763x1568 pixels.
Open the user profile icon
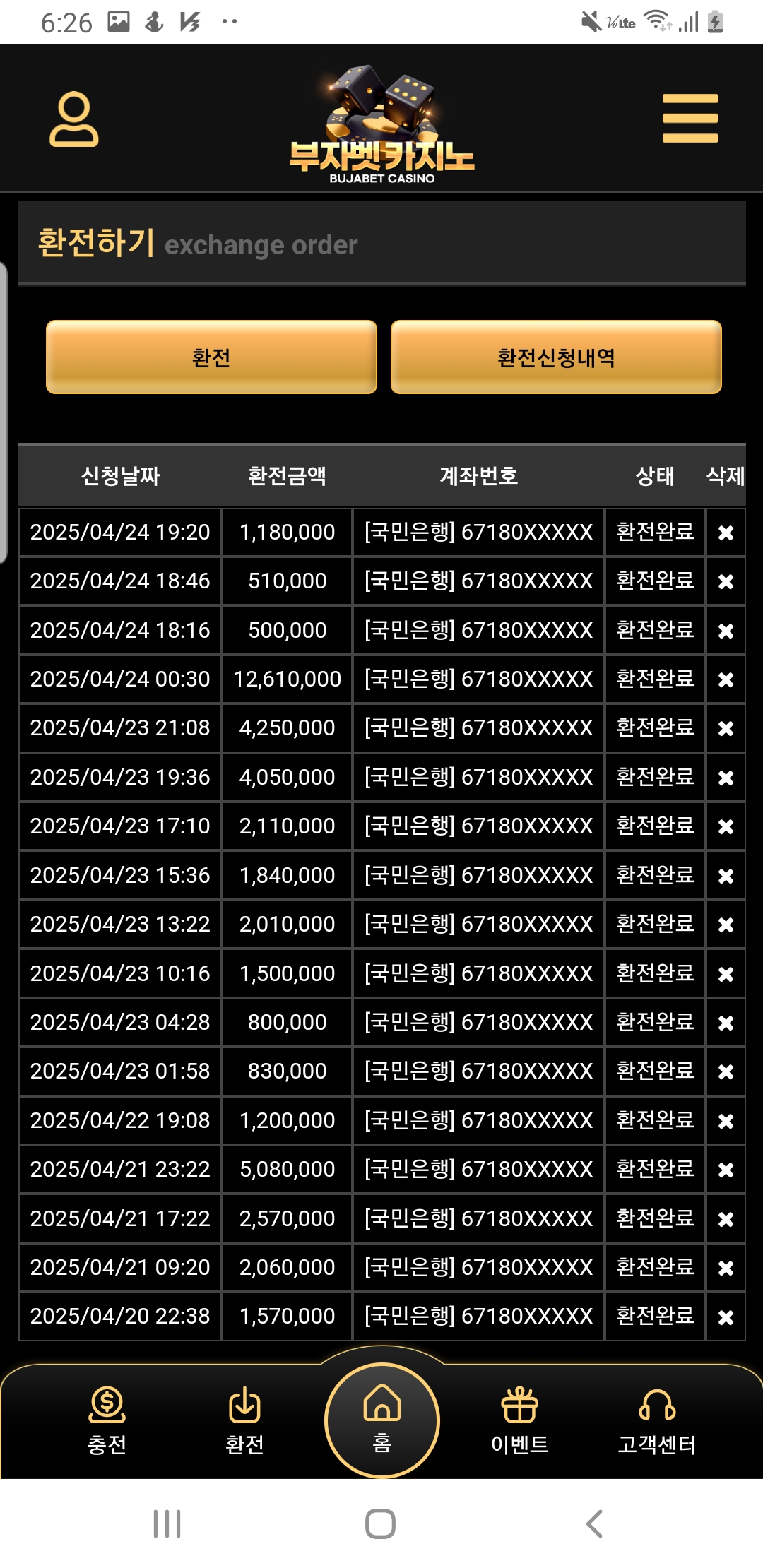[x=73, y=119]
